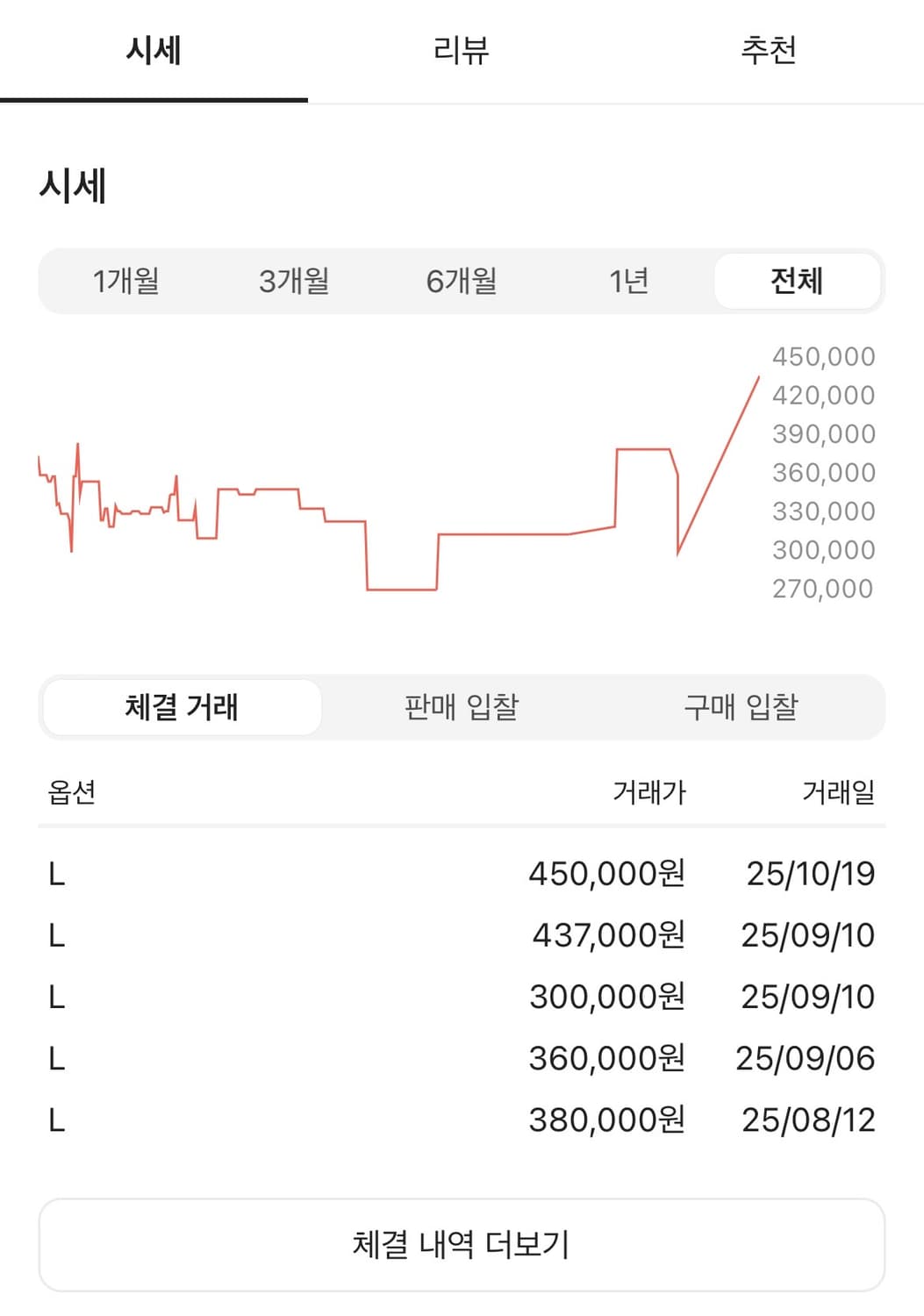Select the 3개월 period filter
Viewport: 924px width, 1316px height.
click(295, 281)
